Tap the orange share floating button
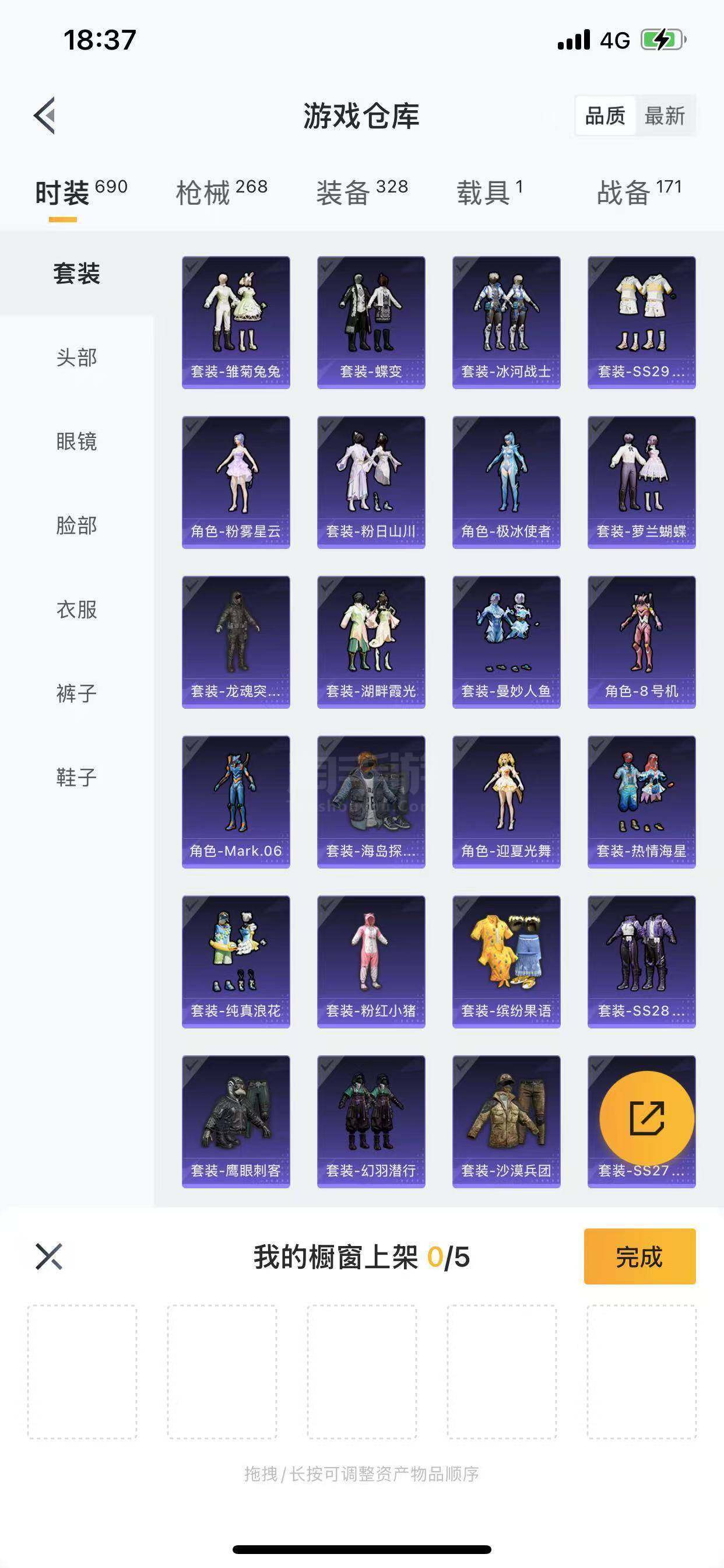The width and height of the screenshot is (724, 1568). [646, 1118]
